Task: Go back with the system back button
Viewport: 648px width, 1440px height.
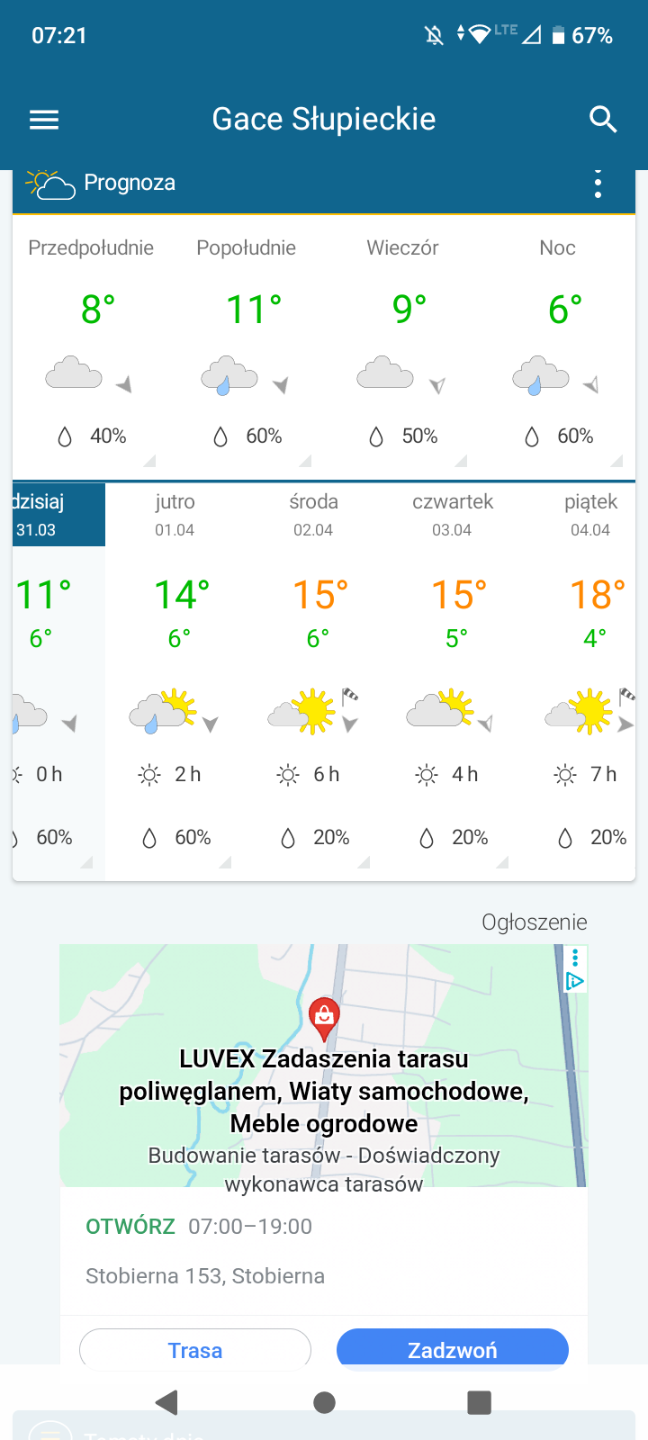Action: [167, 1402]
